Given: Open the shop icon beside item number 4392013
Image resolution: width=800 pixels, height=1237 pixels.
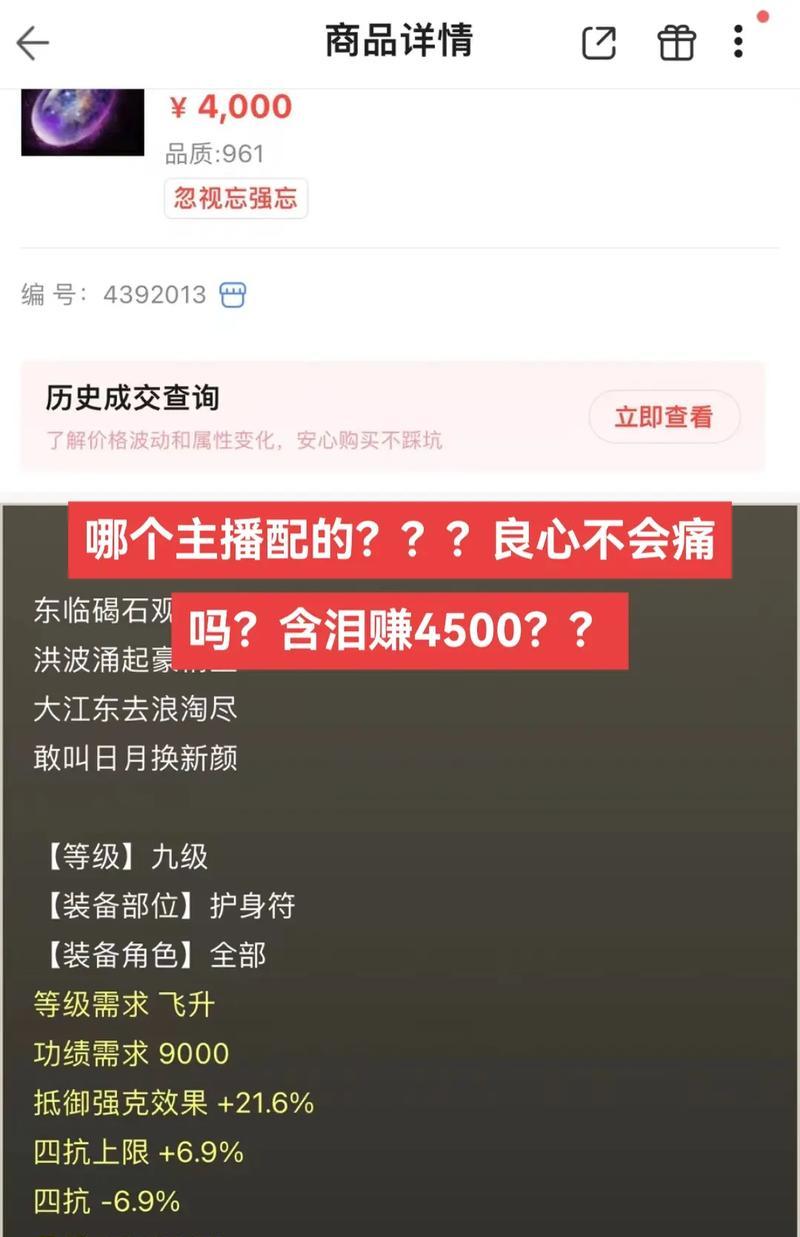Looking at the screenshot, I should click(x=232, y=295).
